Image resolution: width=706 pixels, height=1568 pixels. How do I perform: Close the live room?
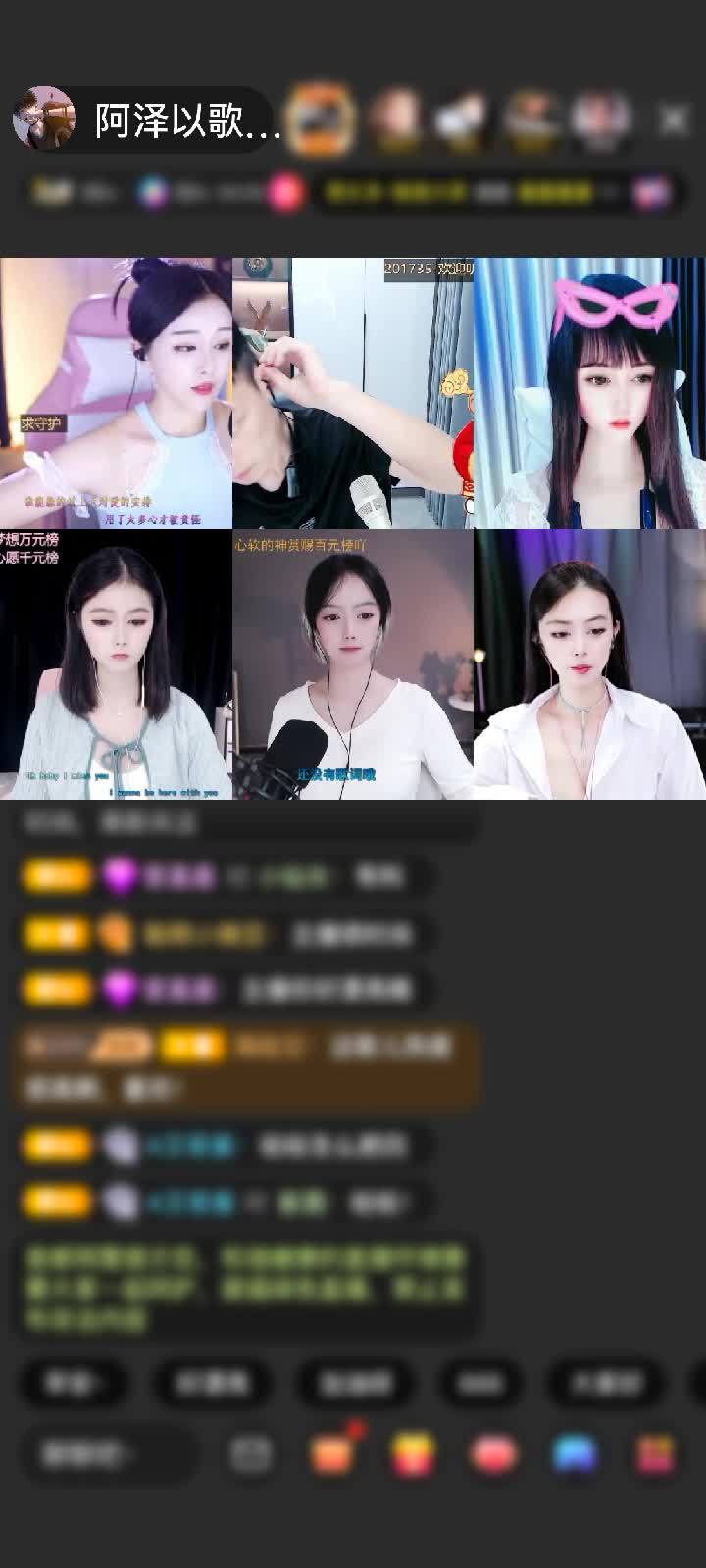[673, 121]
